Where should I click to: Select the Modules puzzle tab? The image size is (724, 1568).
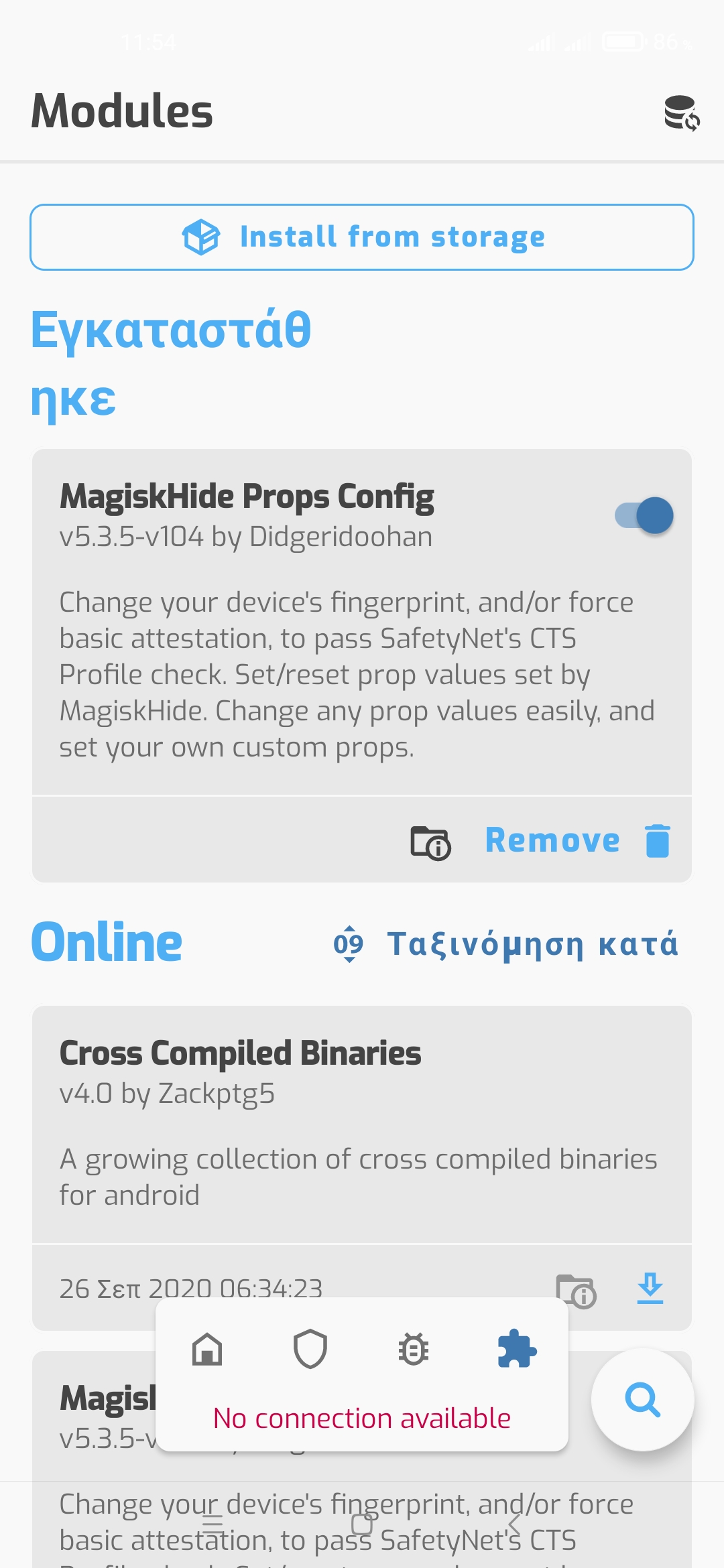pyautogui.click(x=517, y=1349)
